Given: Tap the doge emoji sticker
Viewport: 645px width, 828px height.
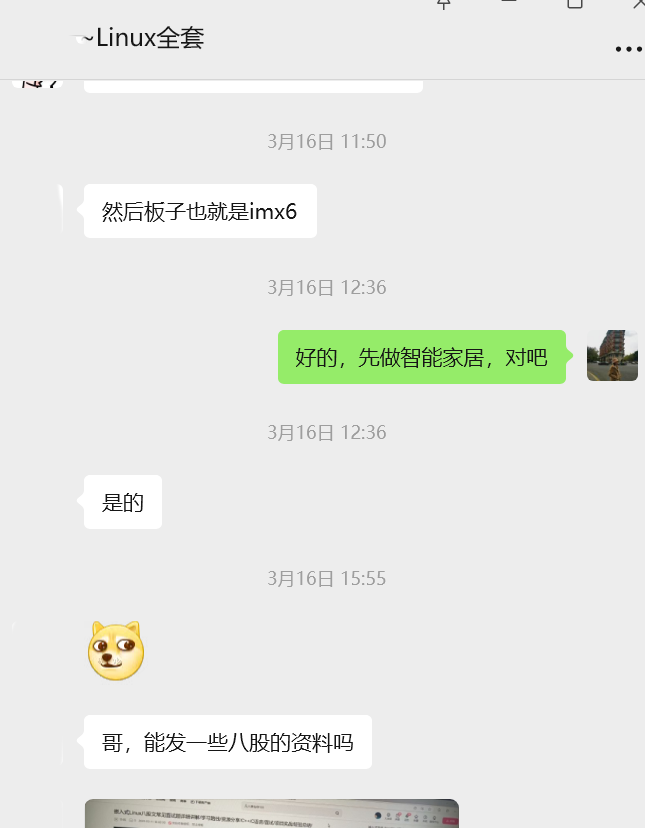Looking at the screenshot, I should click(116, 651).
